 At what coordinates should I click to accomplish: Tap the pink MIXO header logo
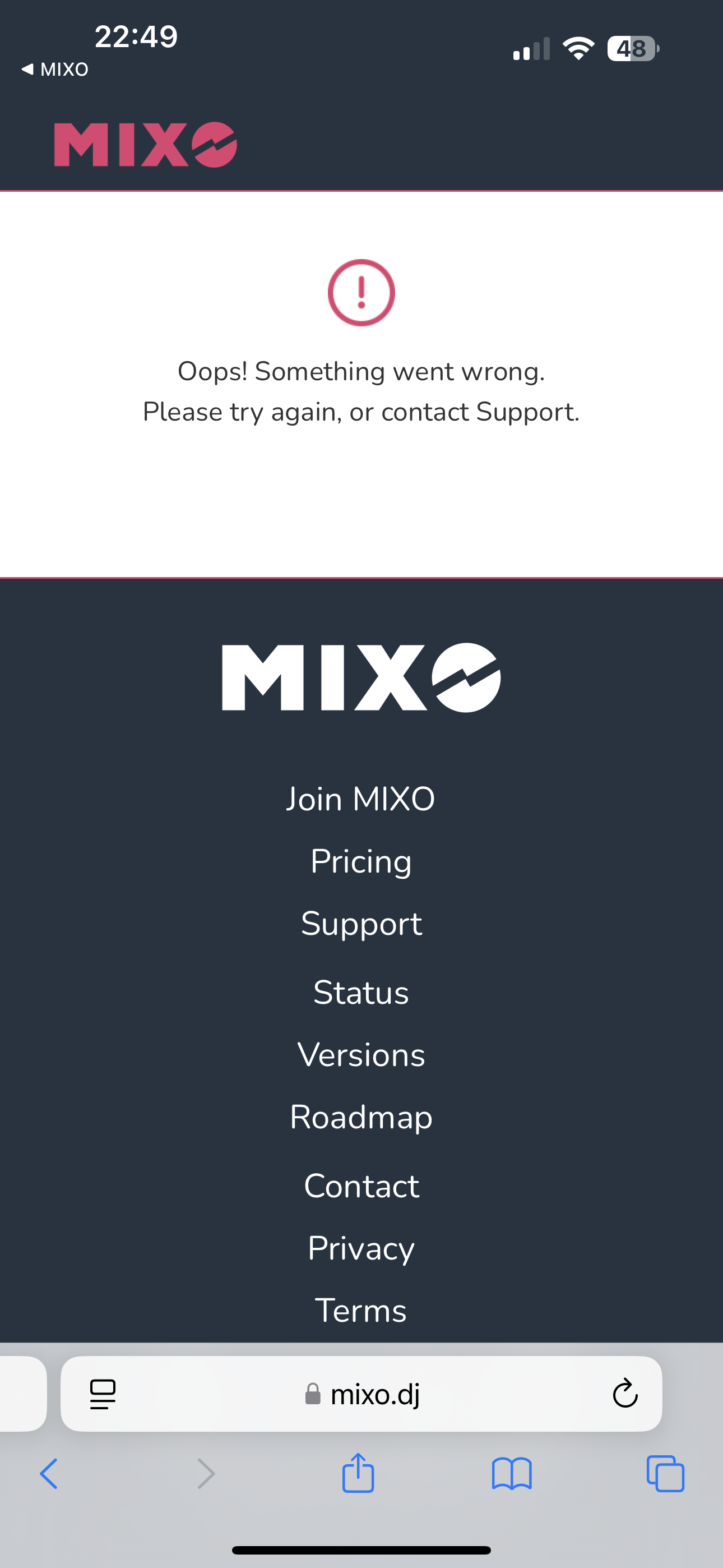145,145
